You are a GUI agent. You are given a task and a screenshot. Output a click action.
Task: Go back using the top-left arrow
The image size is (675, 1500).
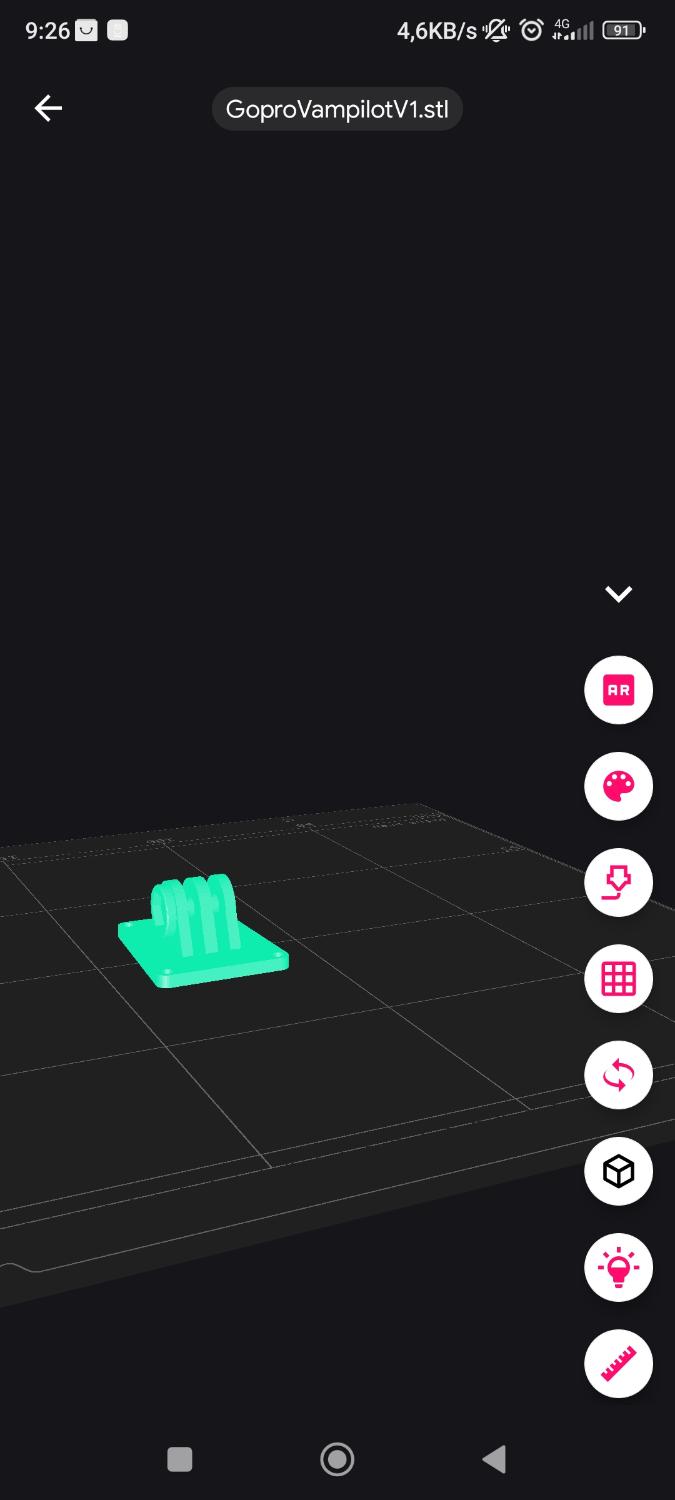coord(48,108)
